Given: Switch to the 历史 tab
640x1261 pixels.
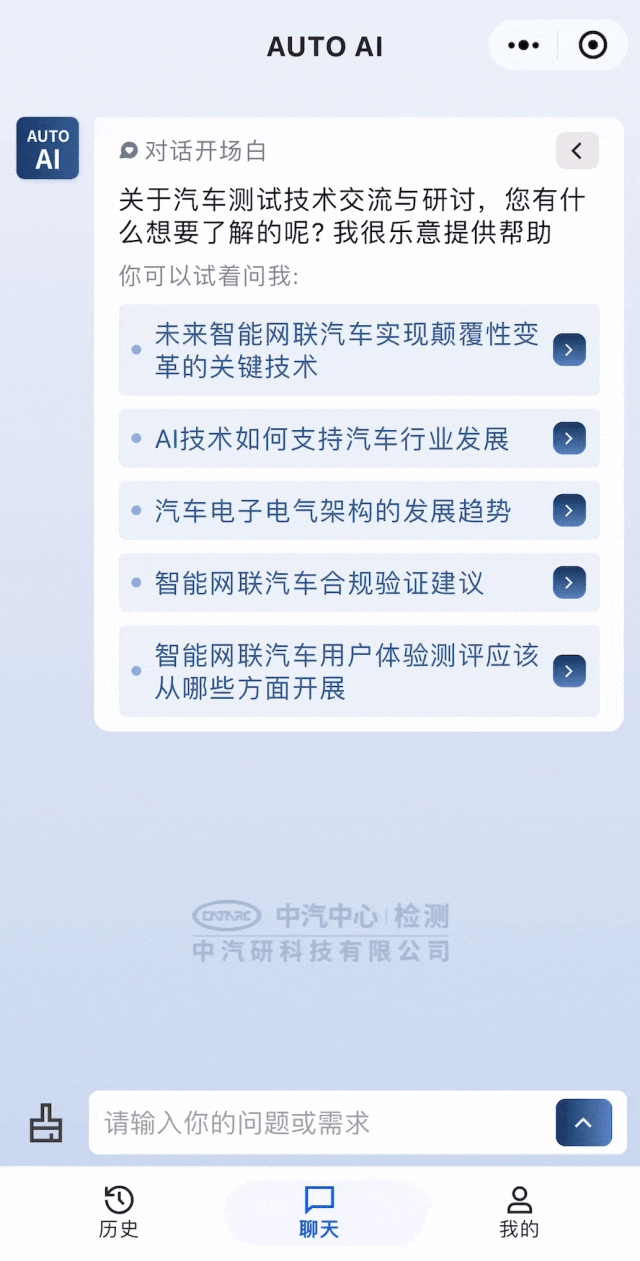Looking at the screenshot, I should point(118,1212).
